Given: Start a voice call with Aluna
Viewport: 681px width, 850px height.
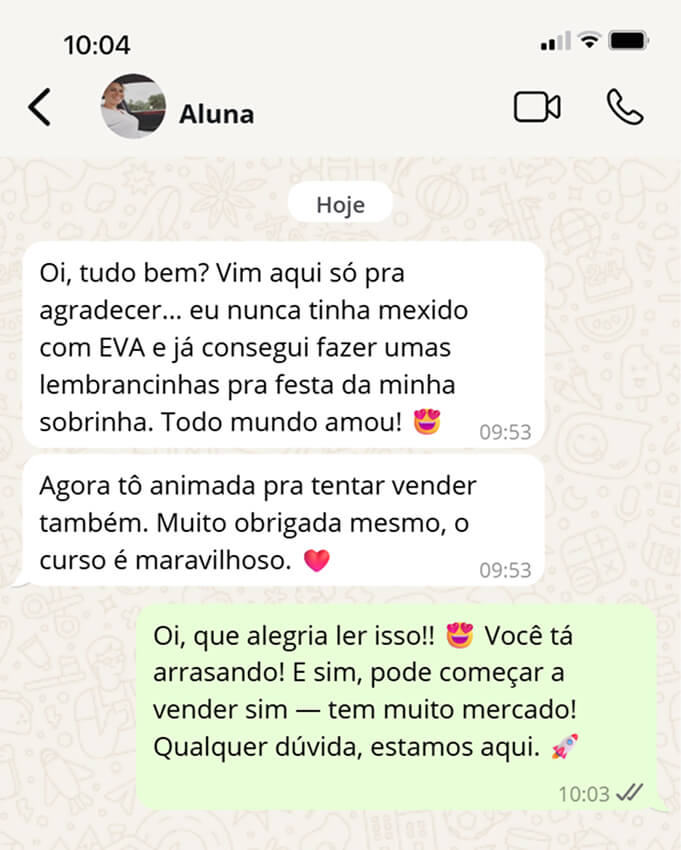Looking at the screenshot, I should 625,107.
